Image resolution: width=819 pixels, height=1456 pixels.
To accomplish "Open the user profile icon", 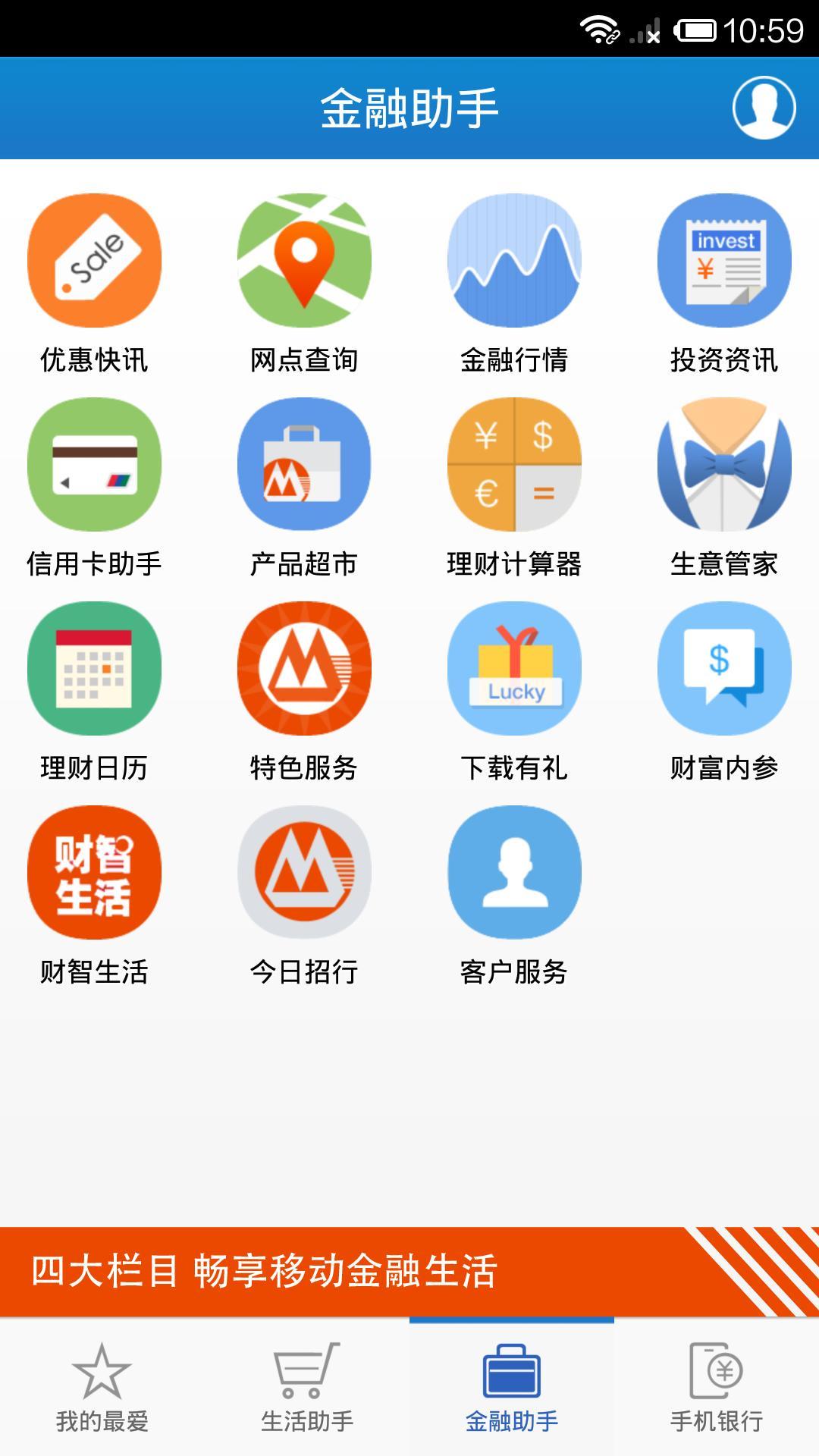I will [764, 108].
